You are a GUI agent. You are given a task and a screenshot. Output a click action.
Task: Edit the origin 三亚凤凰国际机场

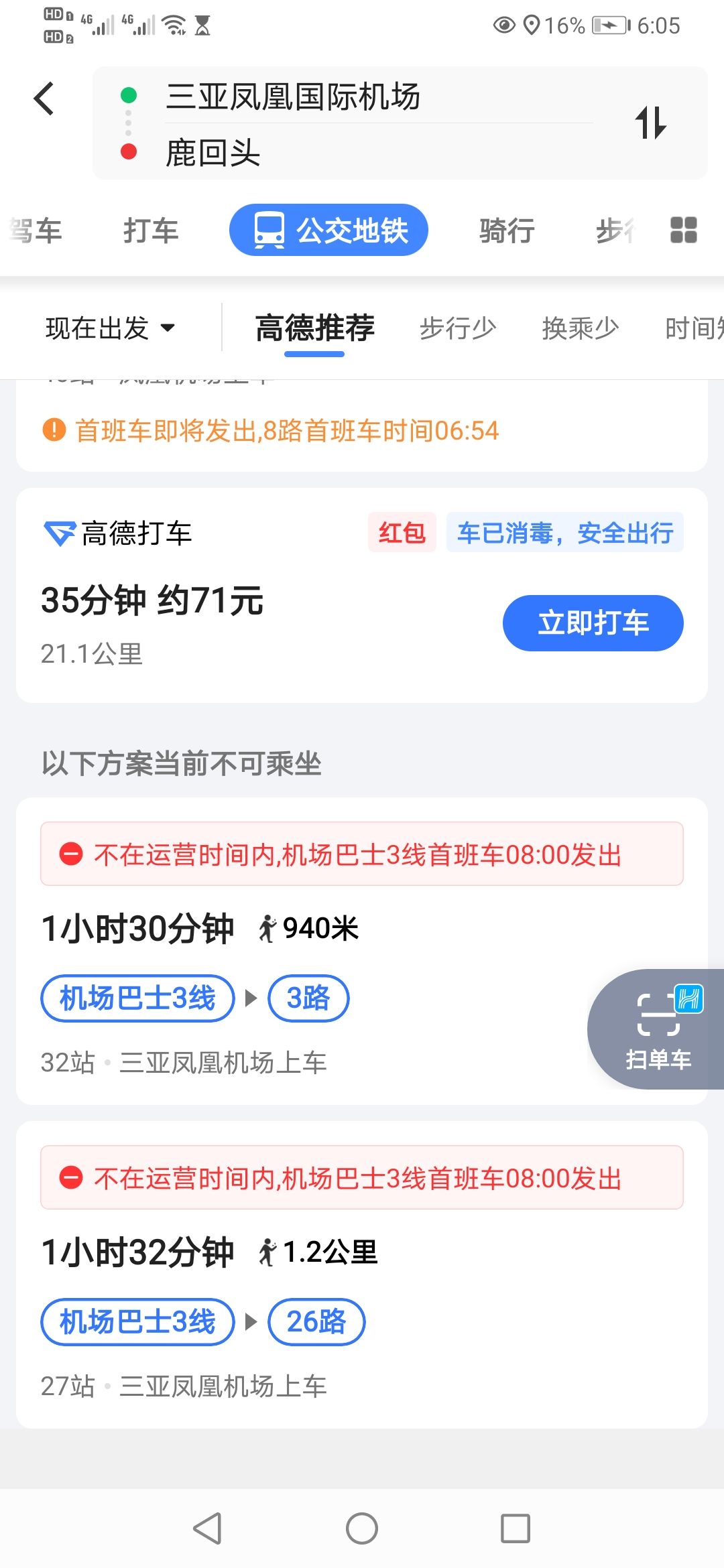click(x=293, y=96)
